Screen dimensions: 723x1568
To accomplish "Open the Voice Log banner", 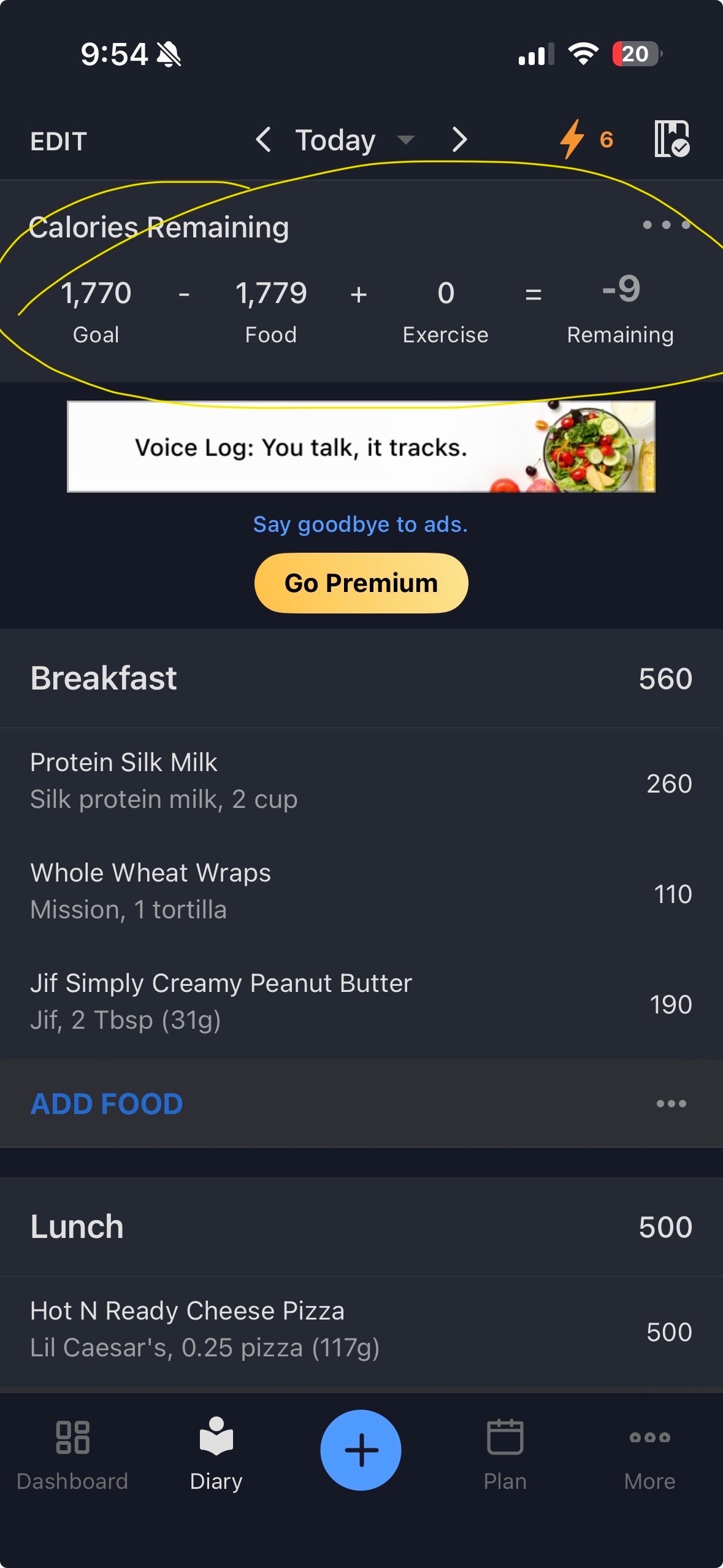I will [361, 447].
